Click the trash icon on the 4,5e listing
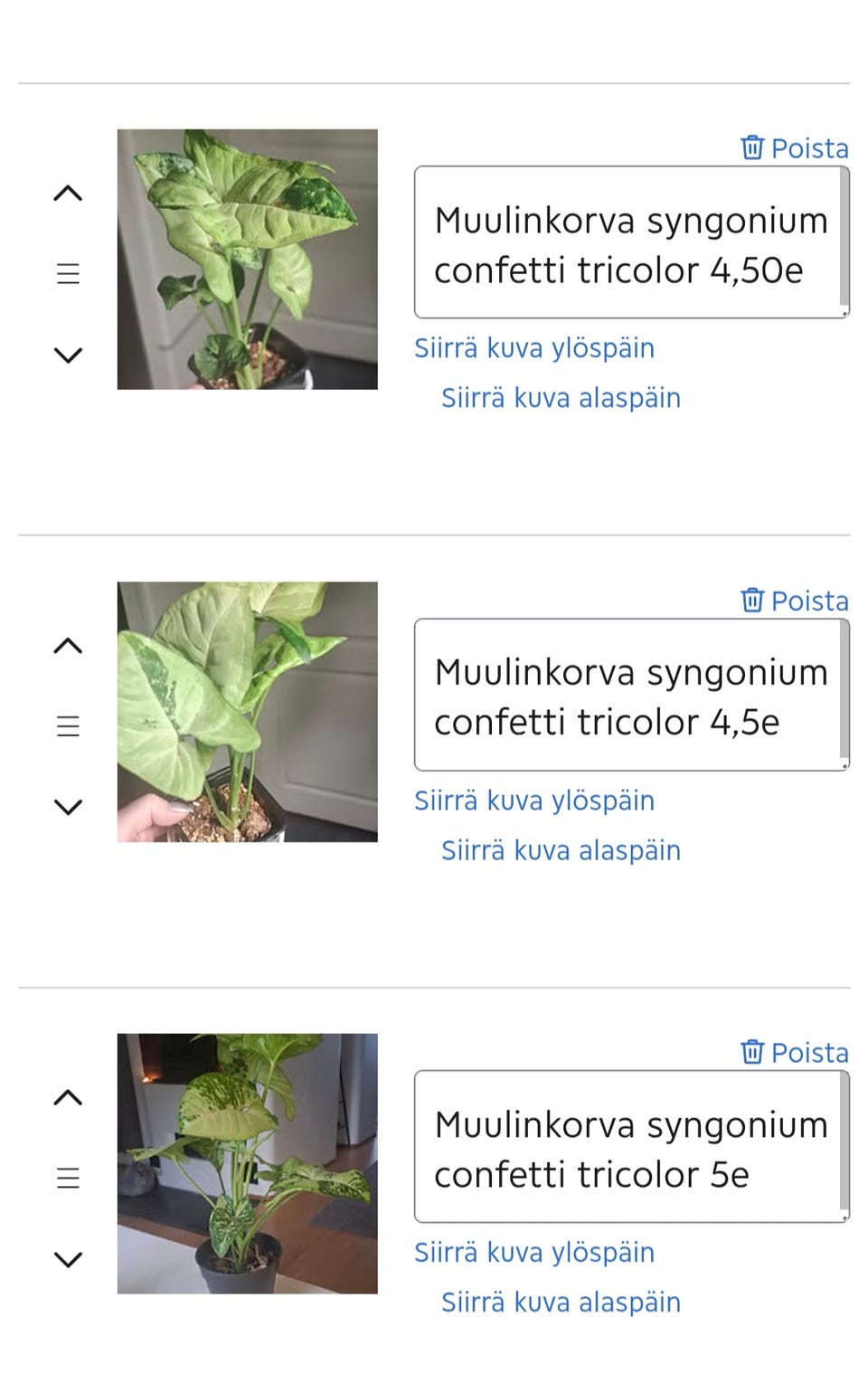Screen dimensions: 868x1374 coord(753,600)
